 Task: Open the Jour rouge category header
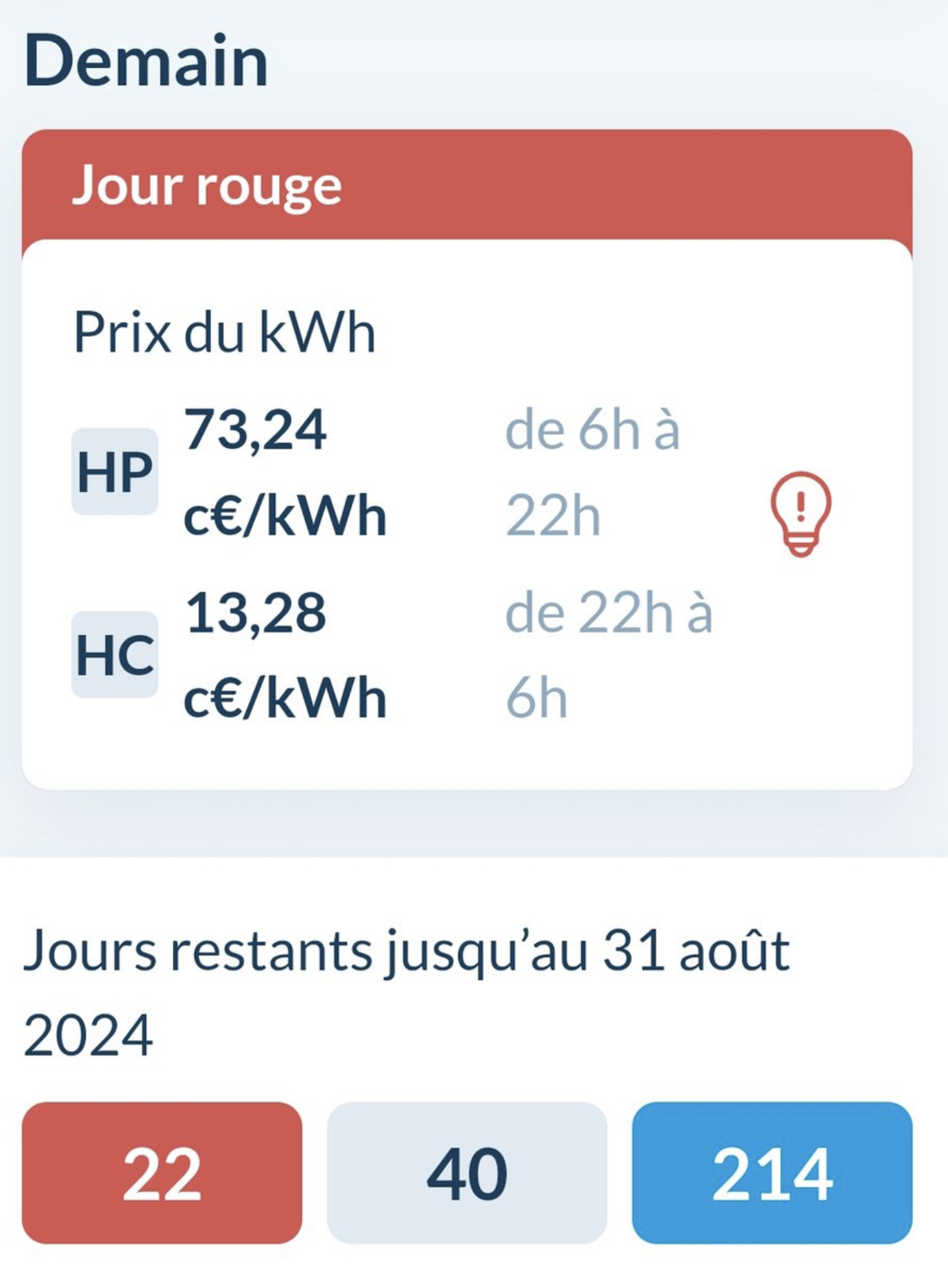click(x=208, y=186)
